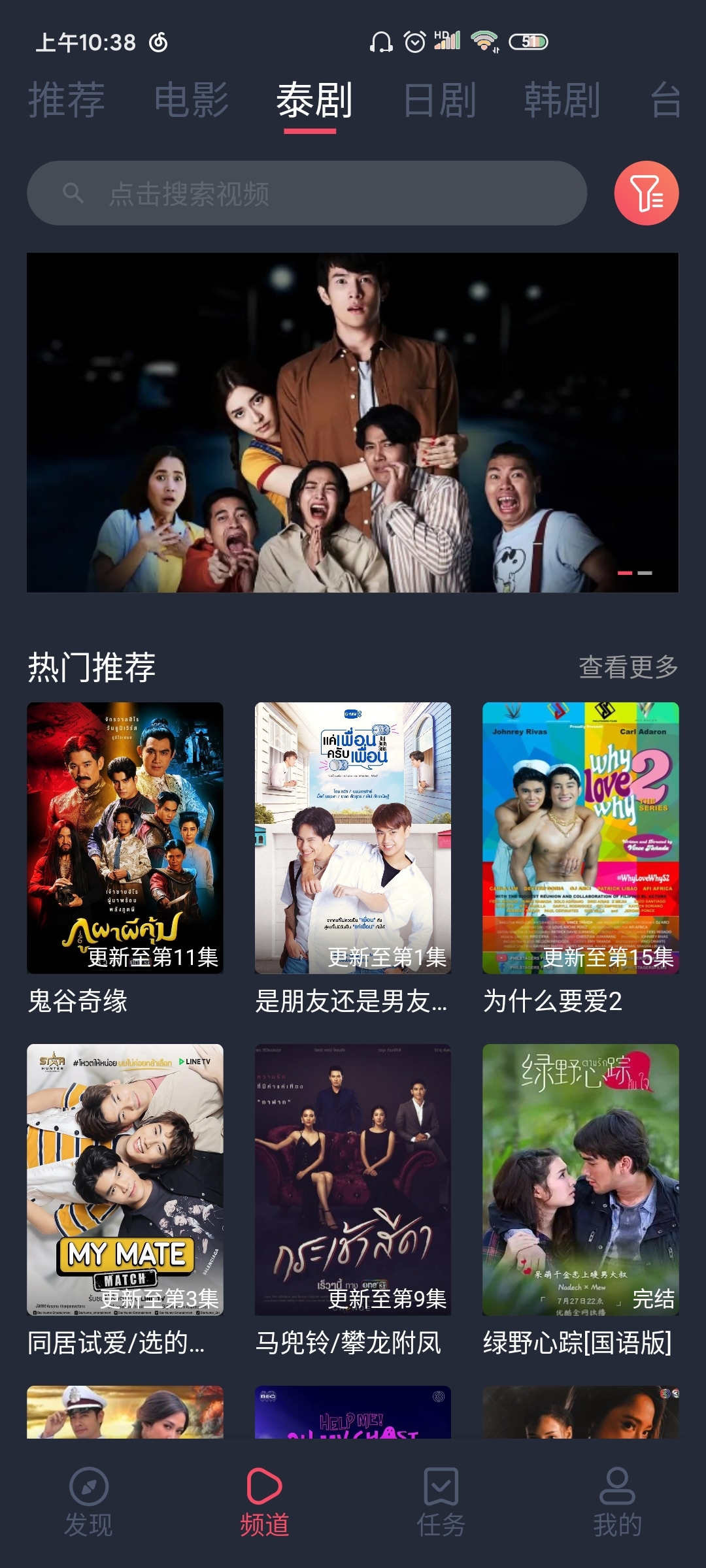Click the search magnifier icon
Screen dimensions: 706x1568
[x=72, y=193]
